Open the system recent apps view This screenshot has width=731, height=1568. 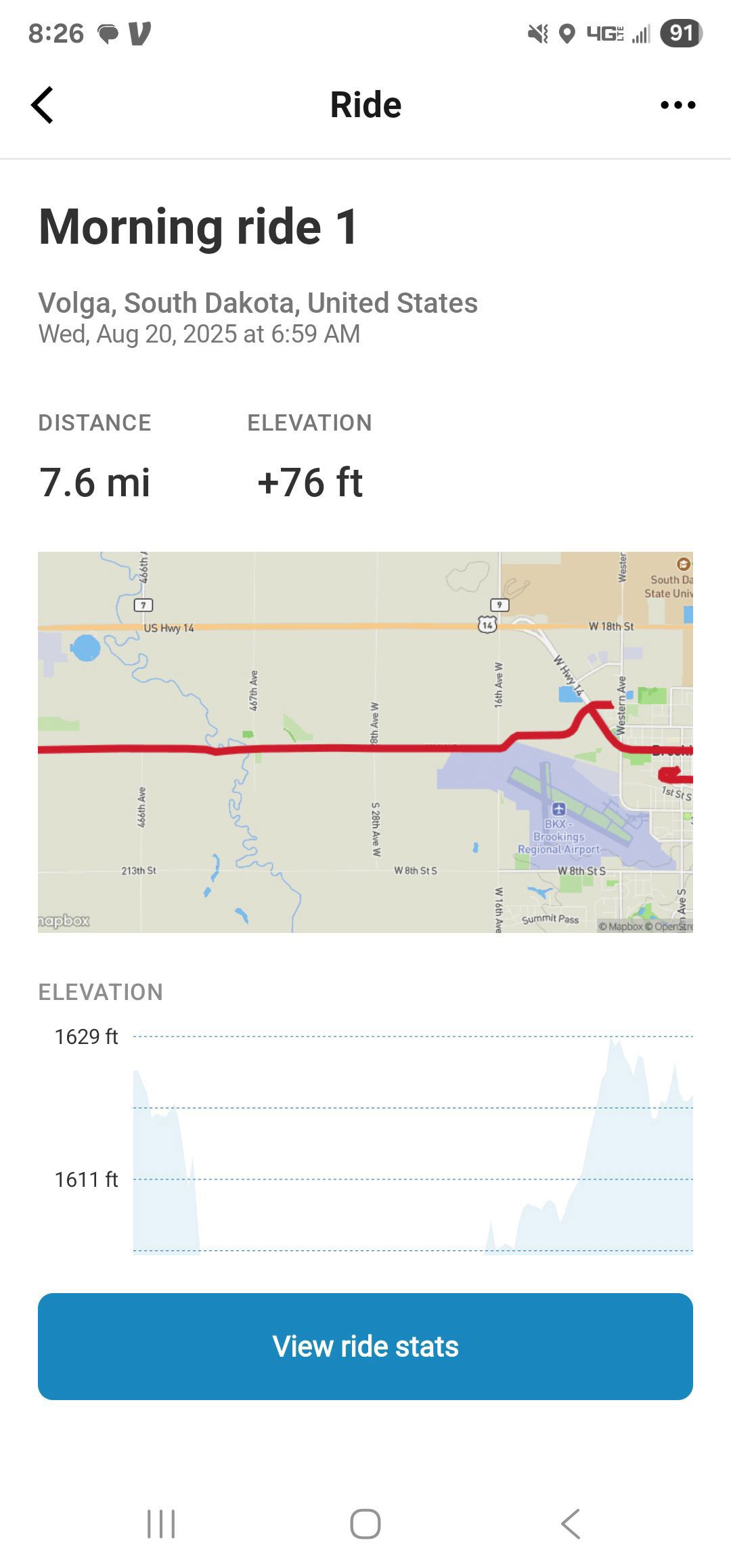click(x=161, y=1524)
